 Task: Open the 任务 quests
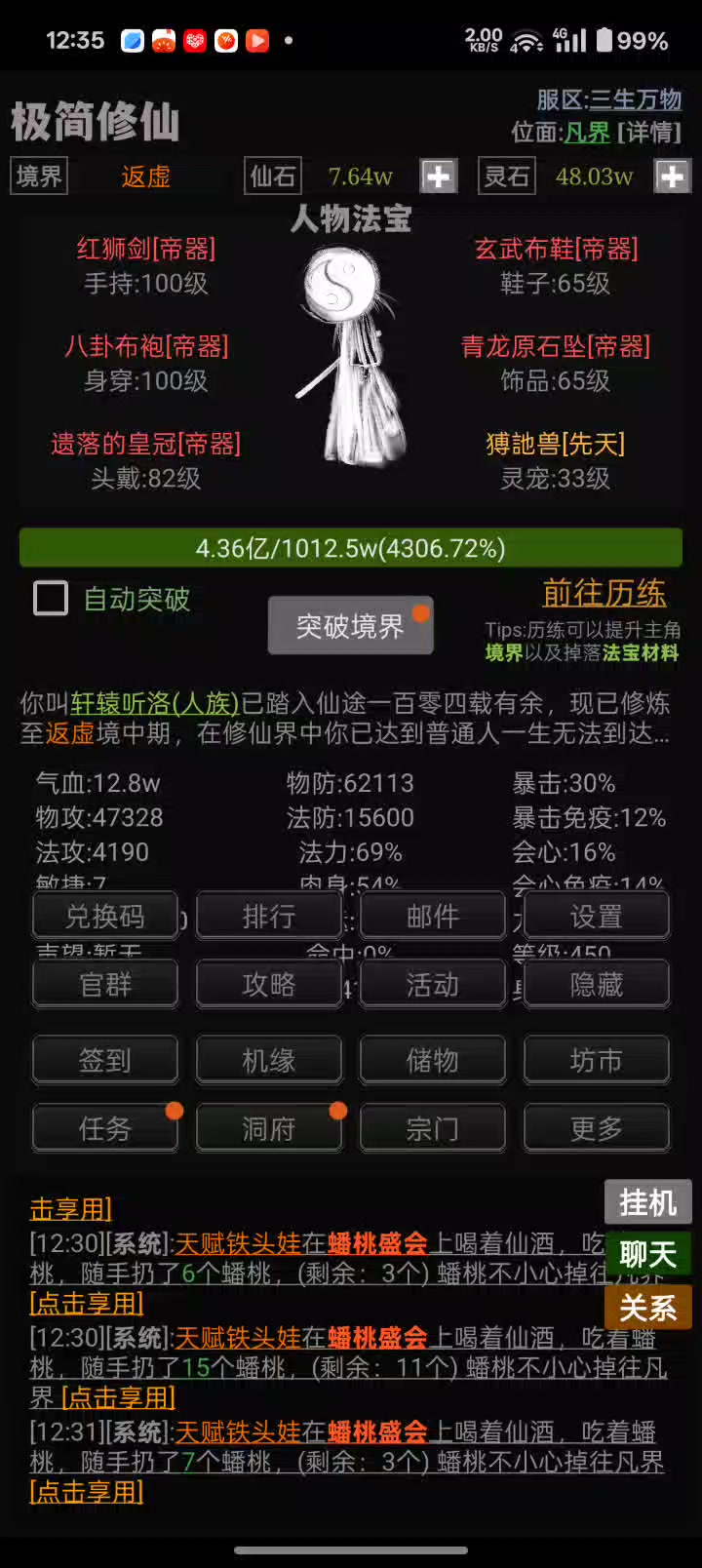[105, 1128]
